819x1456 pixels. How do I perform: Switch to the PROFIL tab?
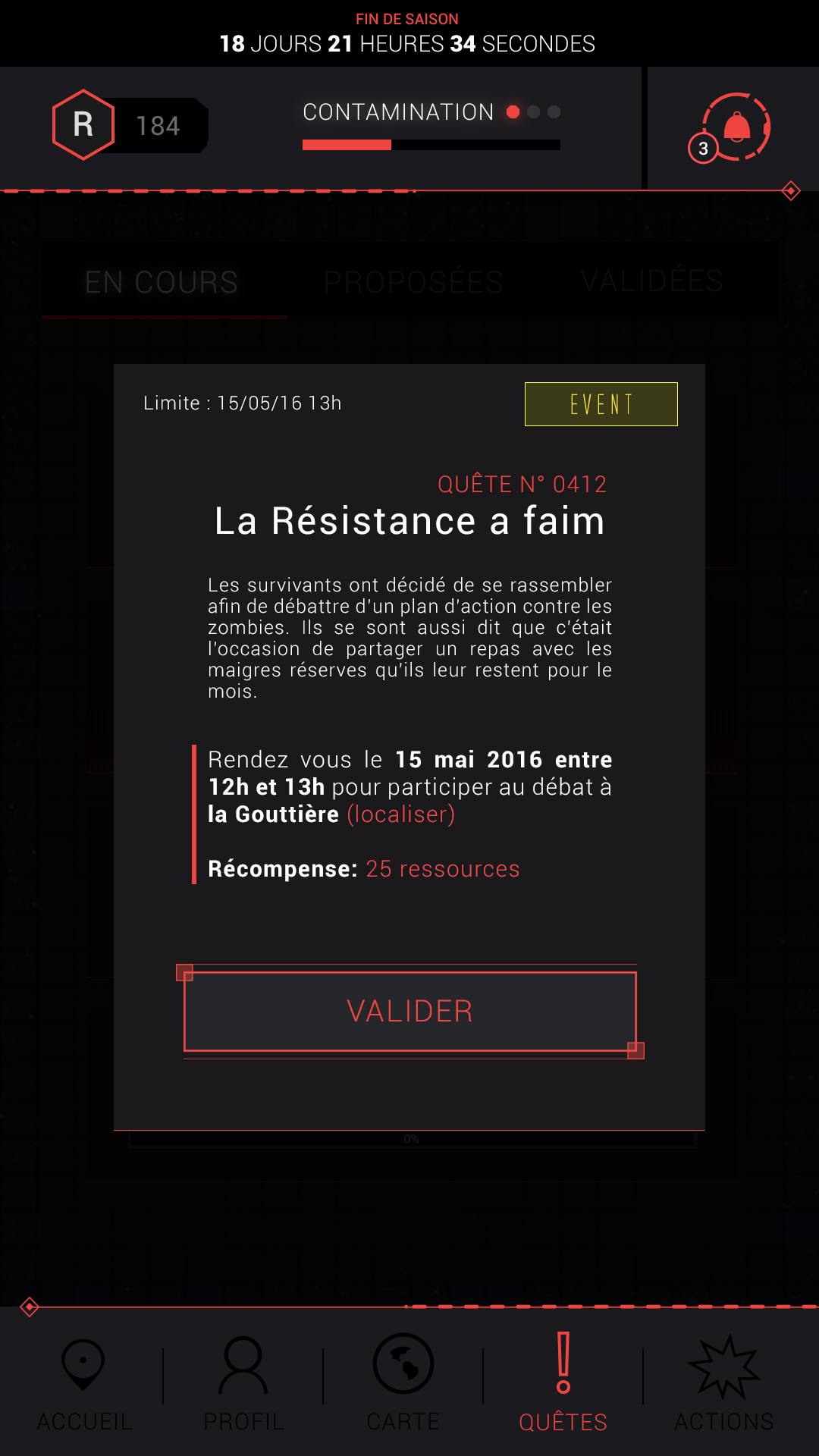tap(243, 1384)
